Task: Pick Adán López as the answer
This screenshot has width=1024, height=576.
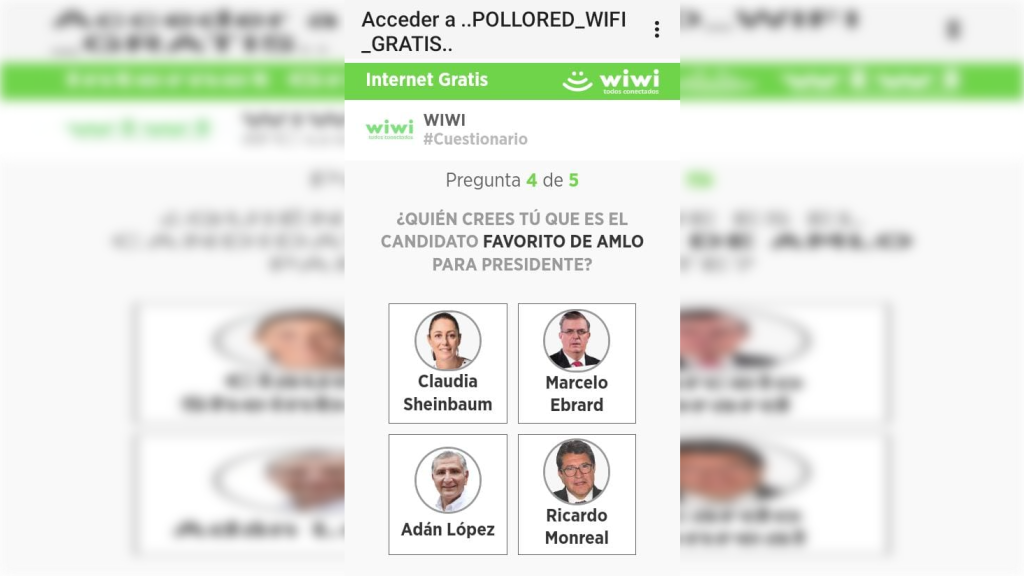Action: click(x=447, y=494)
